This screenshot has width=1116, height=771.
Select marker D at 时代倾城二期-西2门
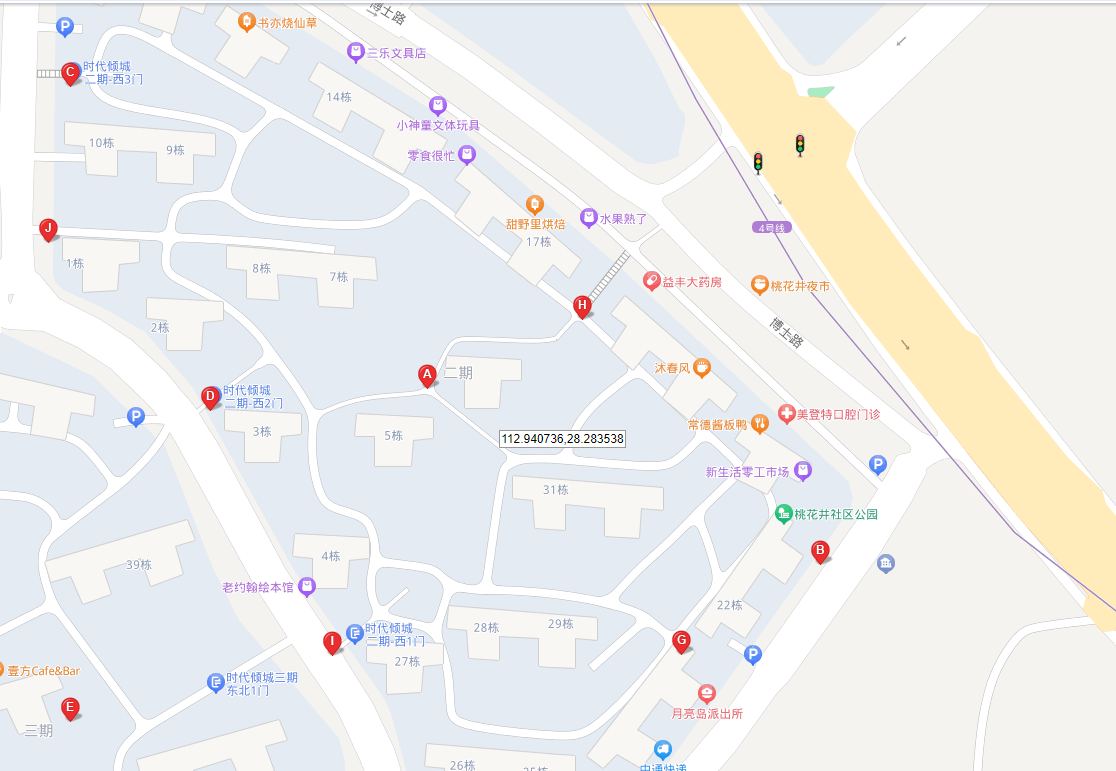[210, 397]
